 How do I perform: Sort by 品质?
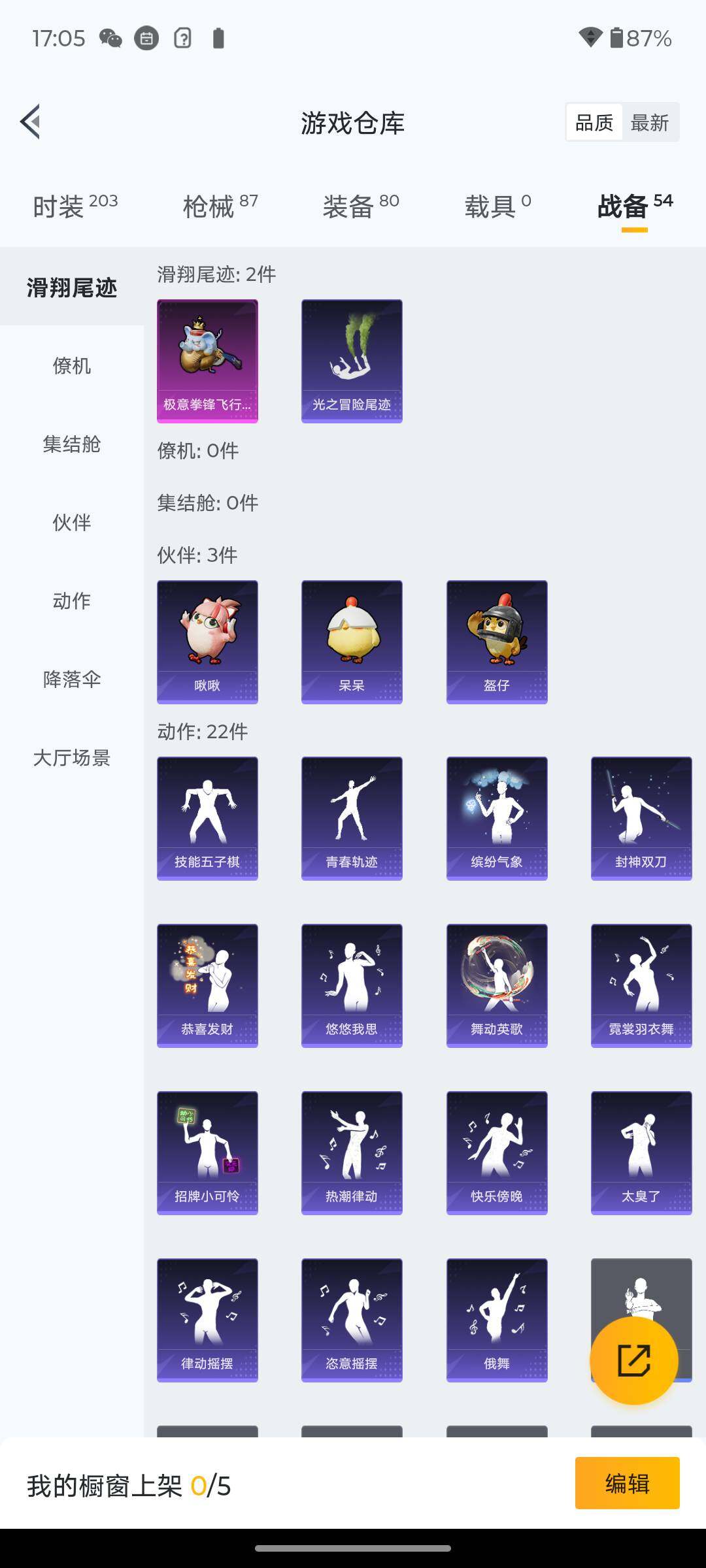coord(594,122)
